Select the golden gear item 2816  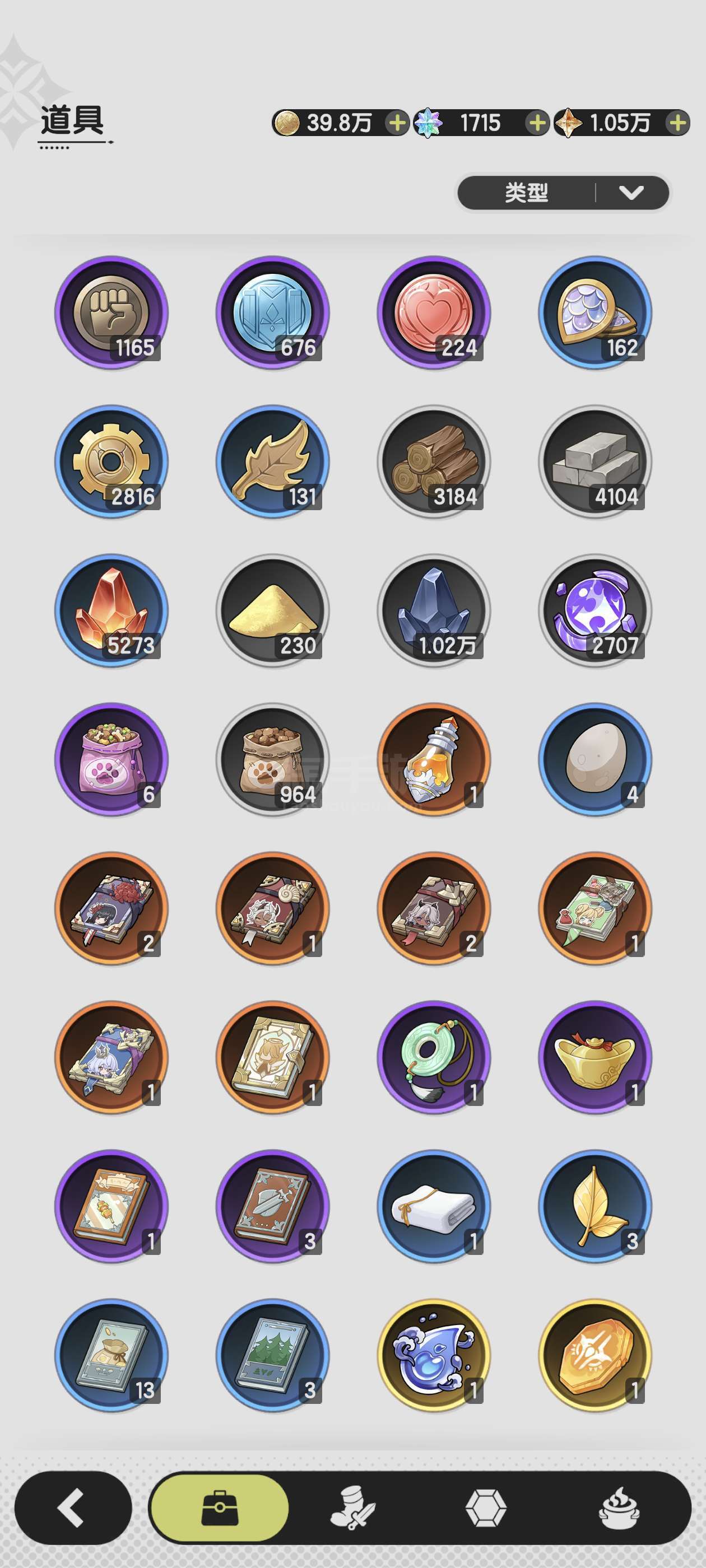(112, 461)
